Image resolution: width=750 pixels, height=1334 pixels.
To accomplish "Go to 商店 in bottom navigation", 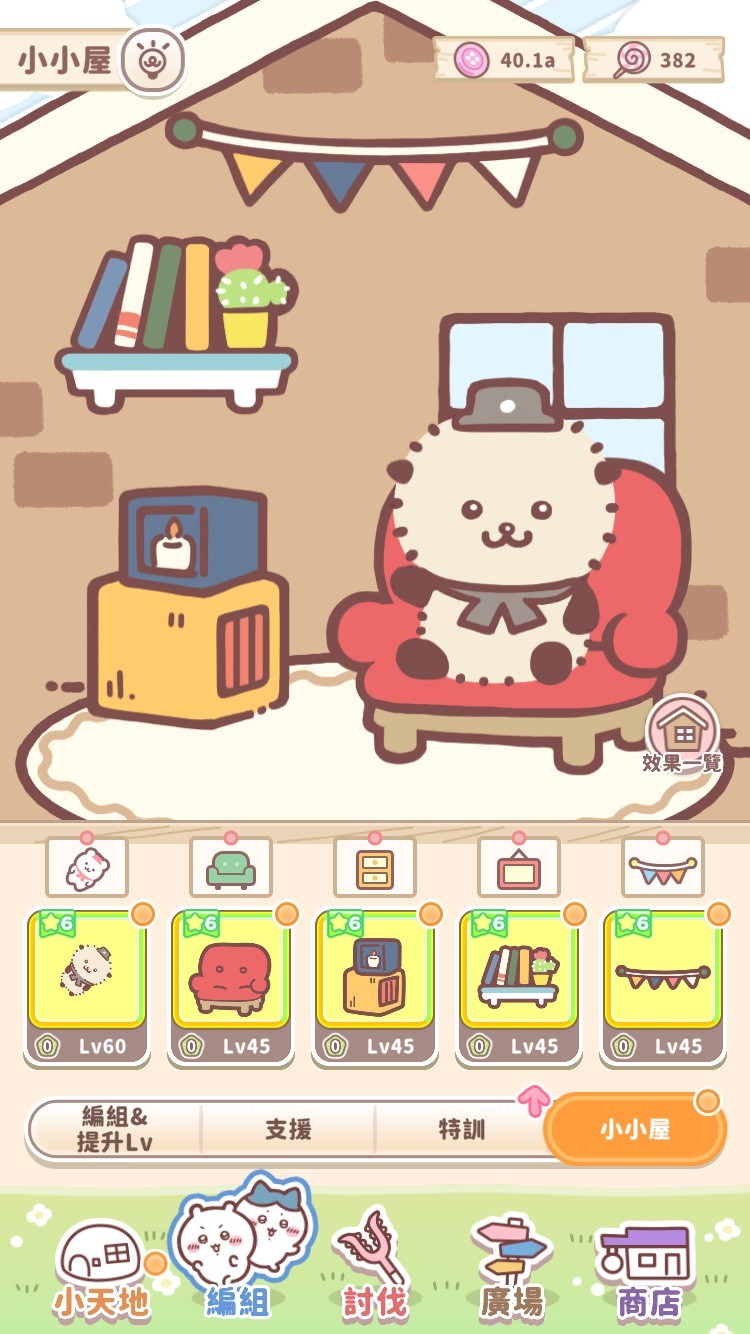I will 648,1270.
